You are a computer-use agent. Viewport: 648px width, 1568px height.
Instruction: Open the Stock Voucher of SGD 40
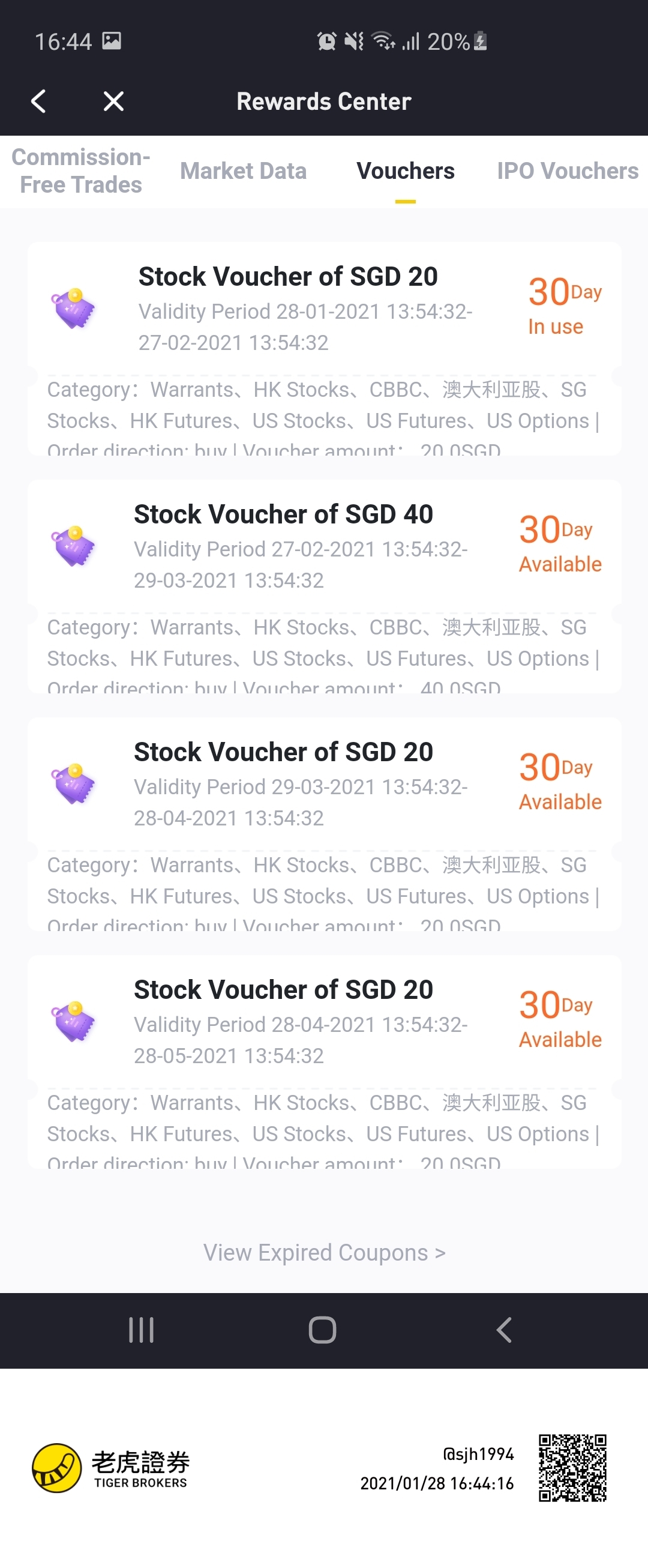tap(323, 546)
